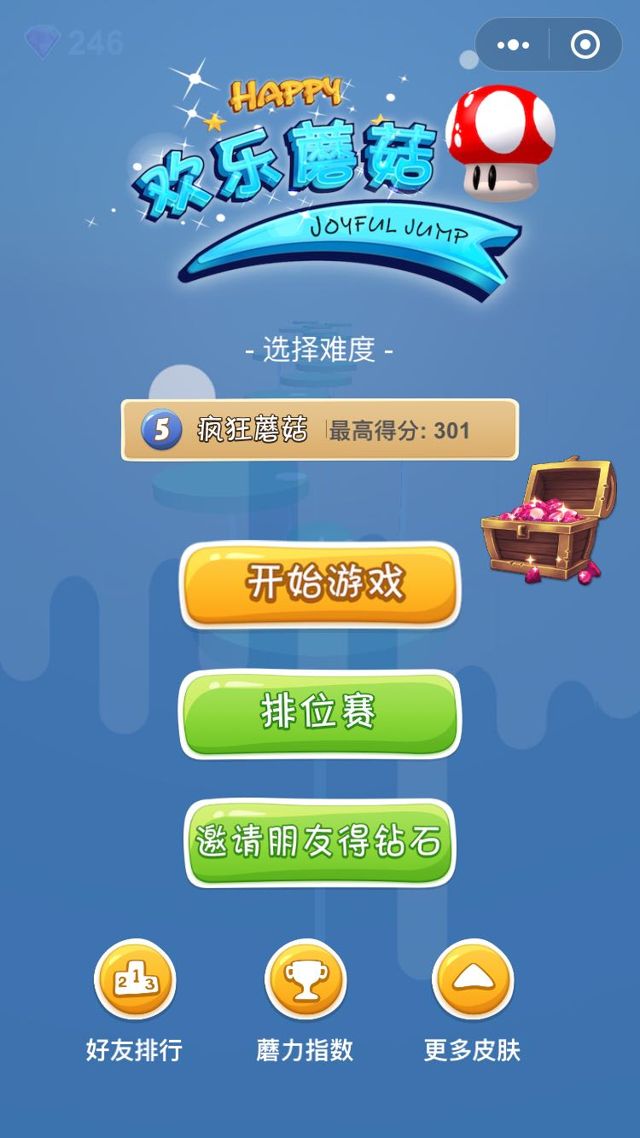
Task: Select the 疯狂蘑菇 difficulty bar
Action: point(320,431)
